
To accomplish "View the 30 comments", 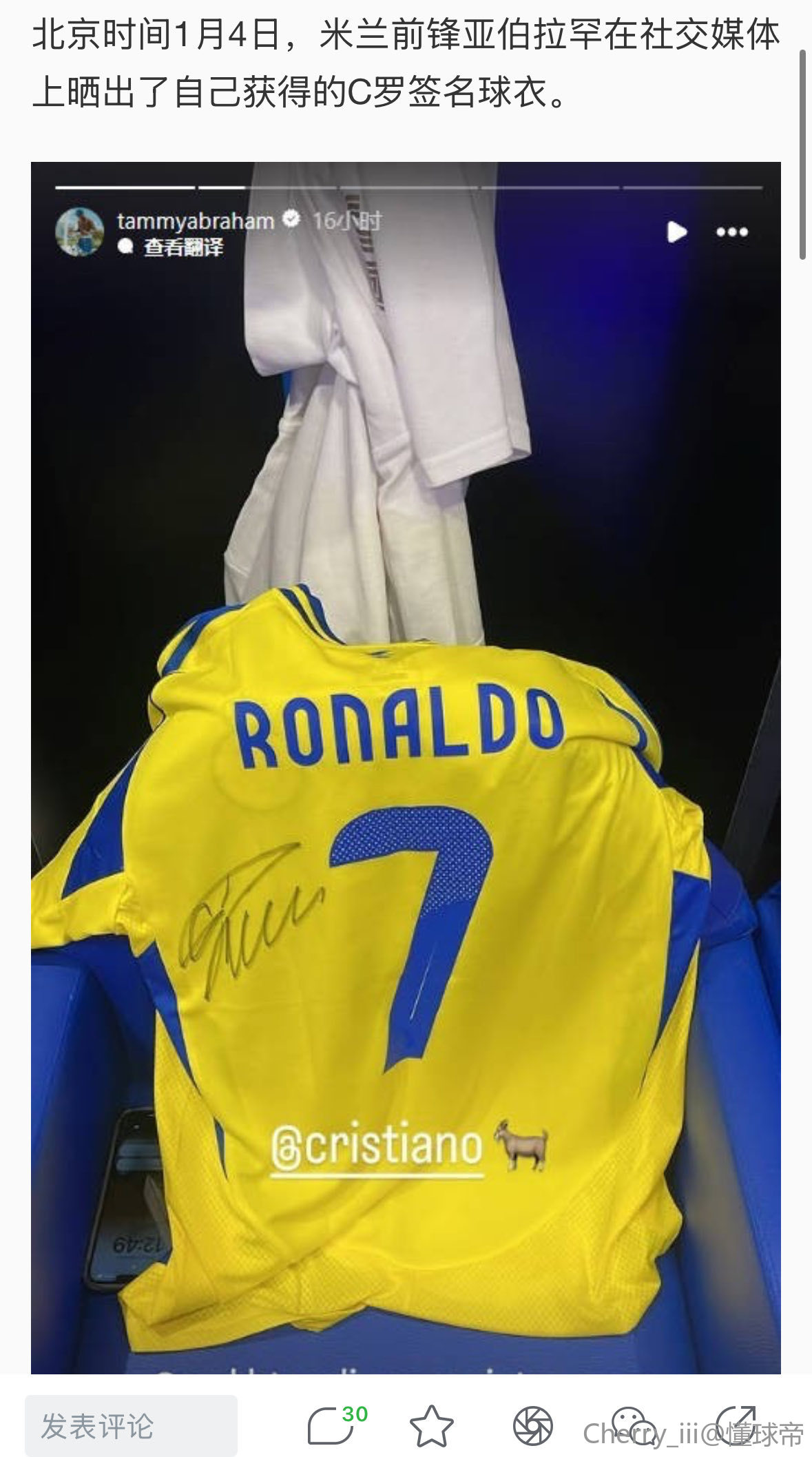I will point(332,1425).
